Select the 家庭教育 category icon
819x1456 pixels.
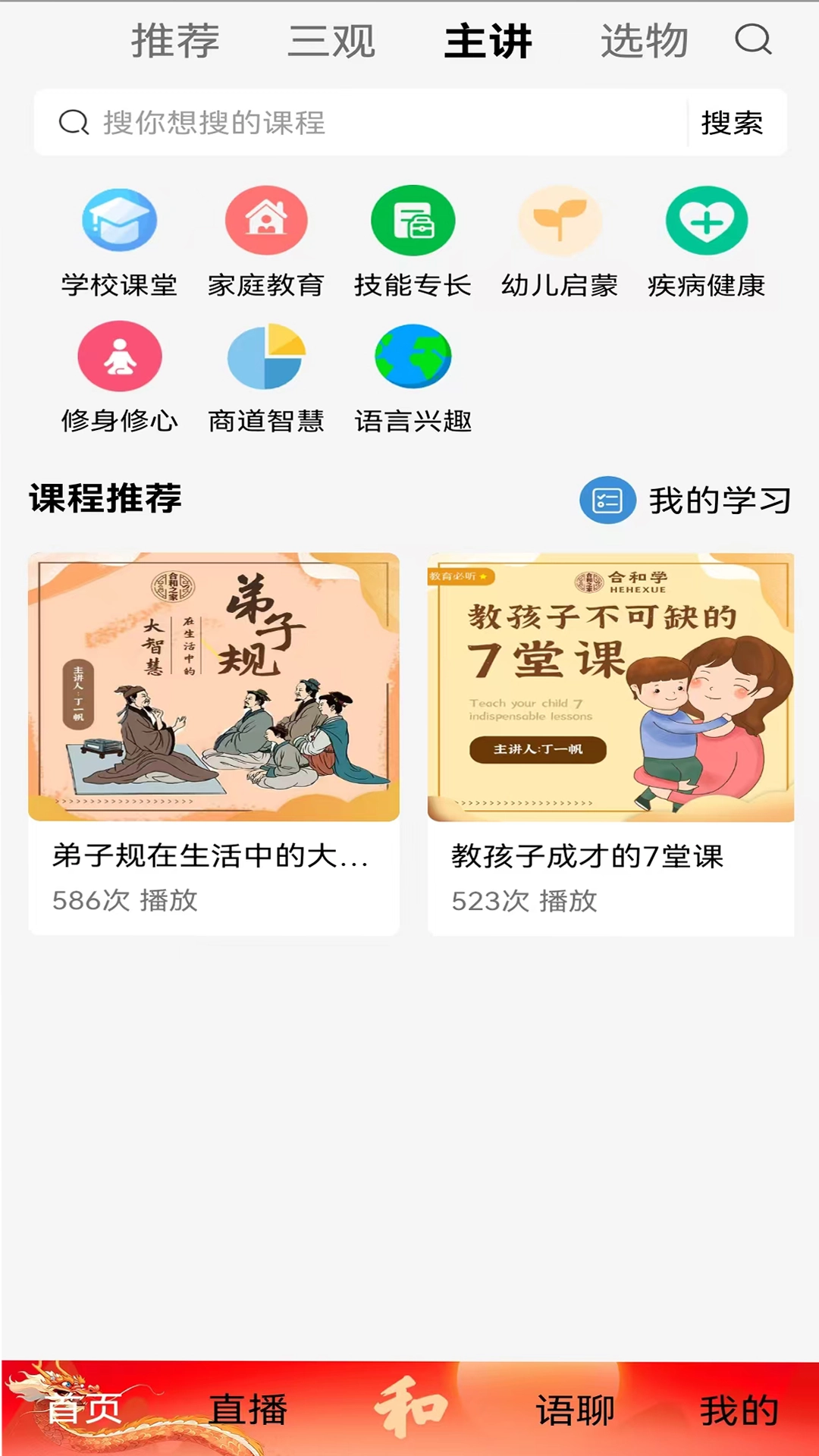pos(265,221)
